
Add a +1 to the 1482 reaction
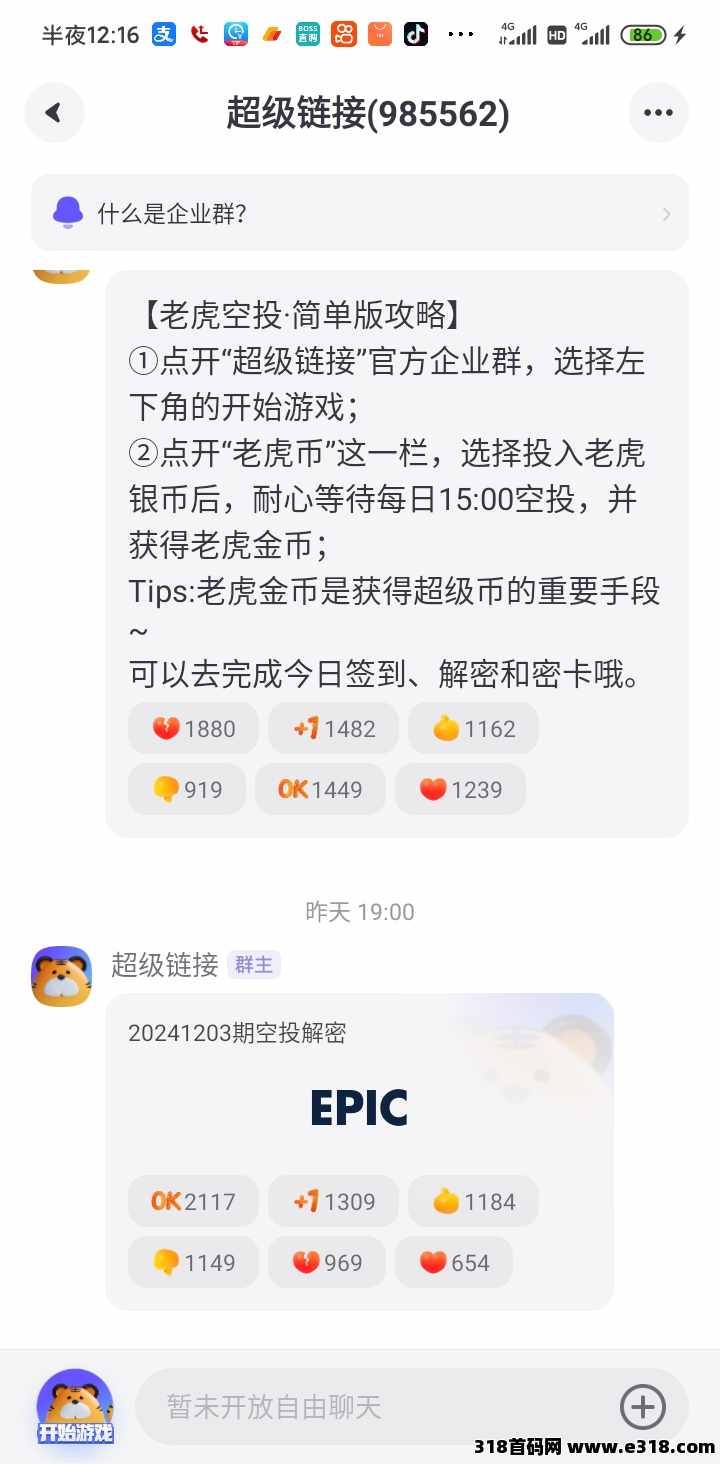(333, 728)
